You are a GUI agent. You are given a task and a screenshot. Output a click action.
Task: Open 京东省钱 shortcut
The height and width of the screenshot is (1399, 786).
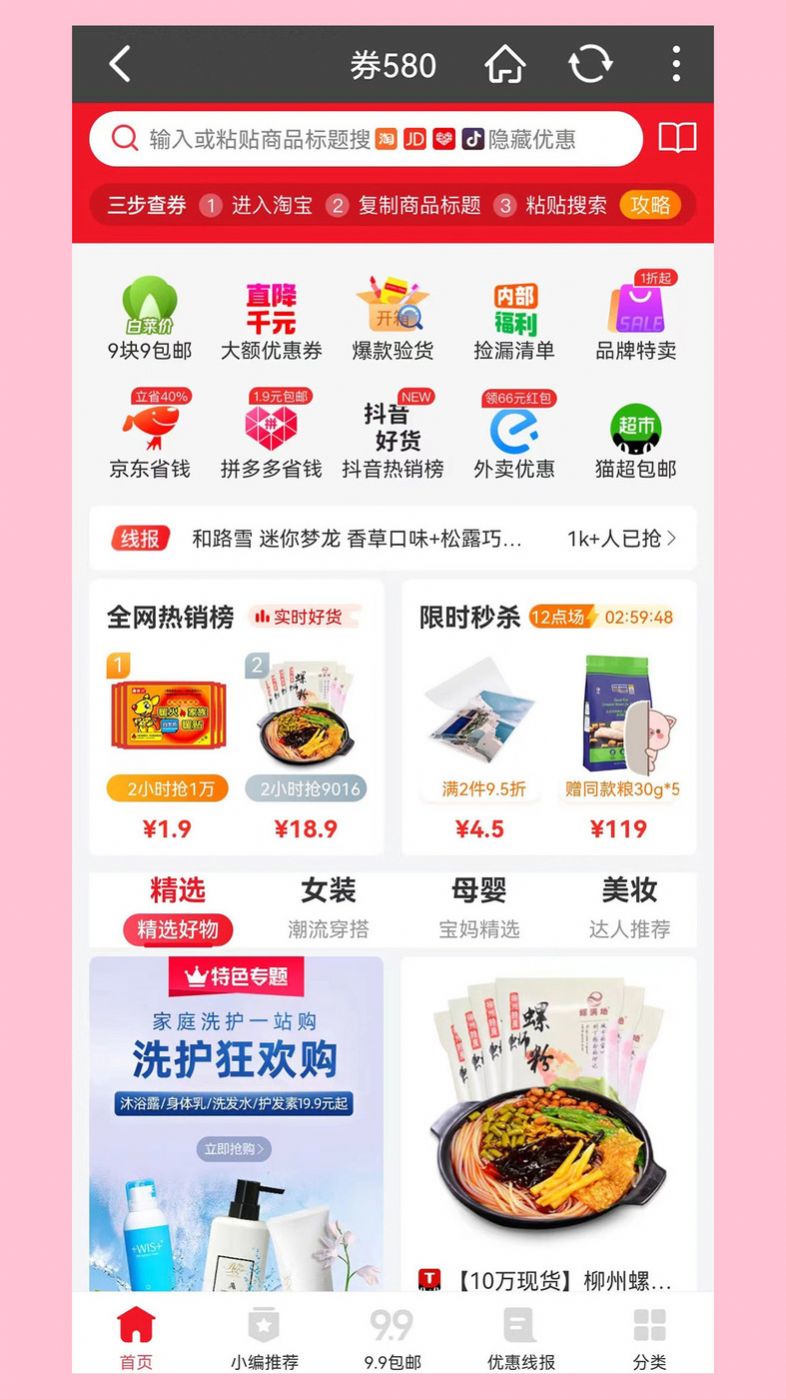(x=150, y=436)
